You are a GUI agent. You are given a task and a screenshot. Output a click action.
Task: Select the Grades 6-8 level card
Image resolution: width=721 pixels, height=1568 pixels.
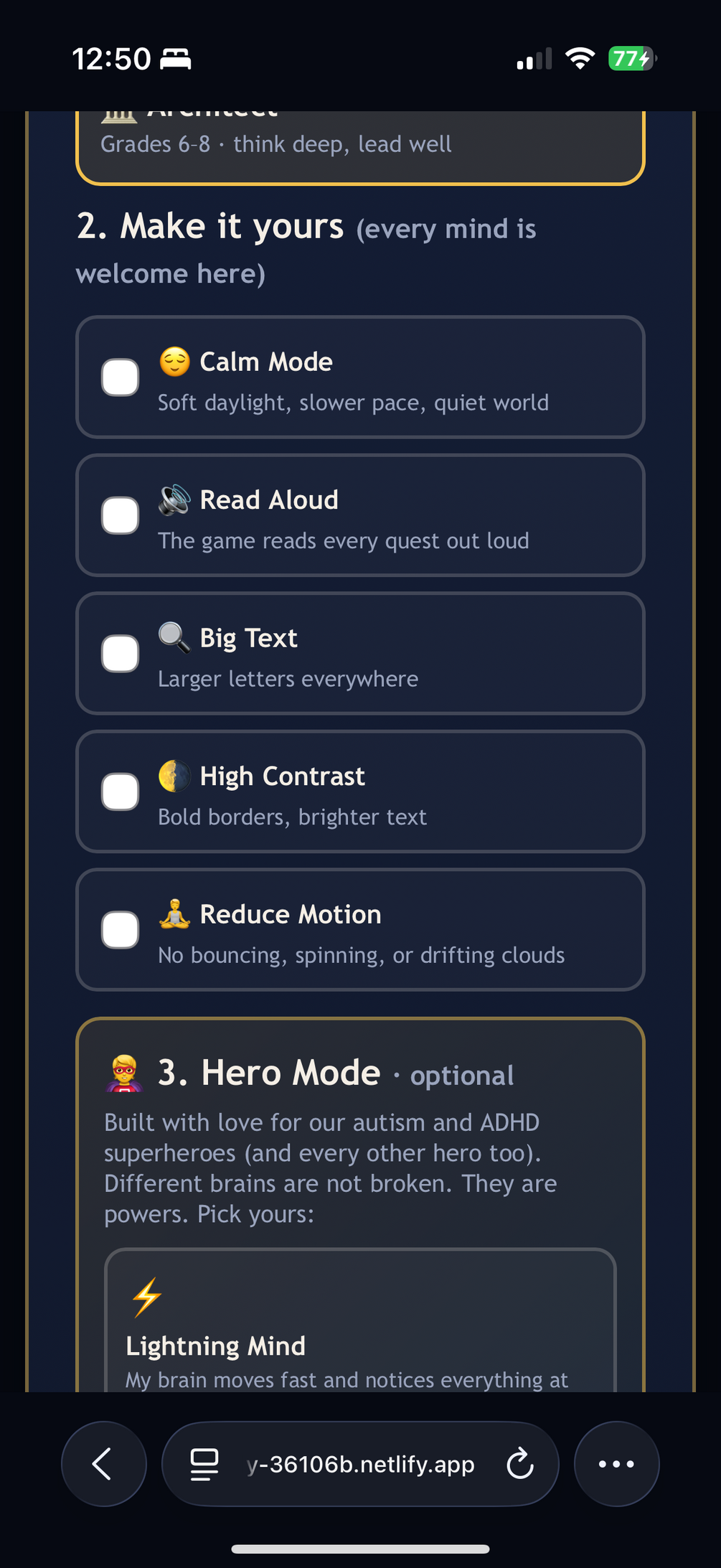click(360, 147)
